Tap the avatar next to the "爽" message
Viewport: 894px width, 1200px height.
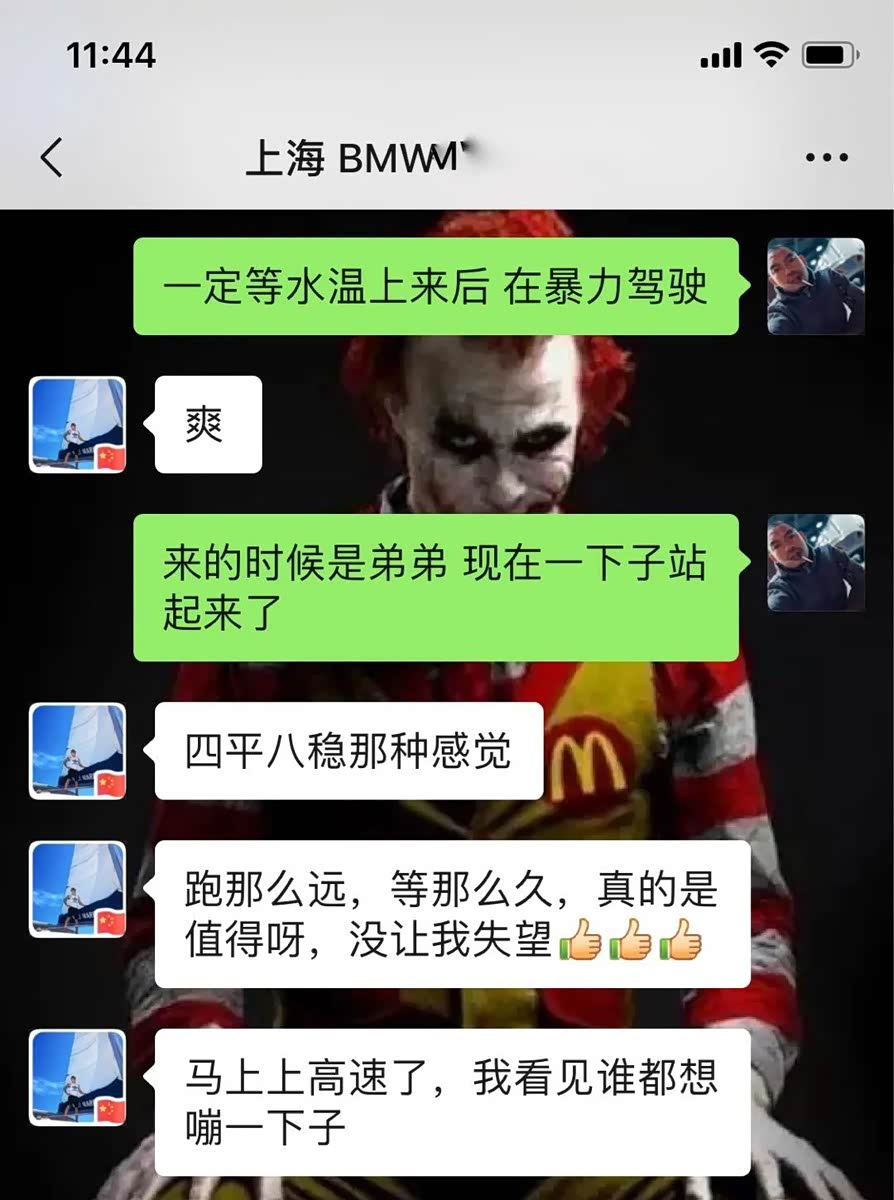(78, 424)
